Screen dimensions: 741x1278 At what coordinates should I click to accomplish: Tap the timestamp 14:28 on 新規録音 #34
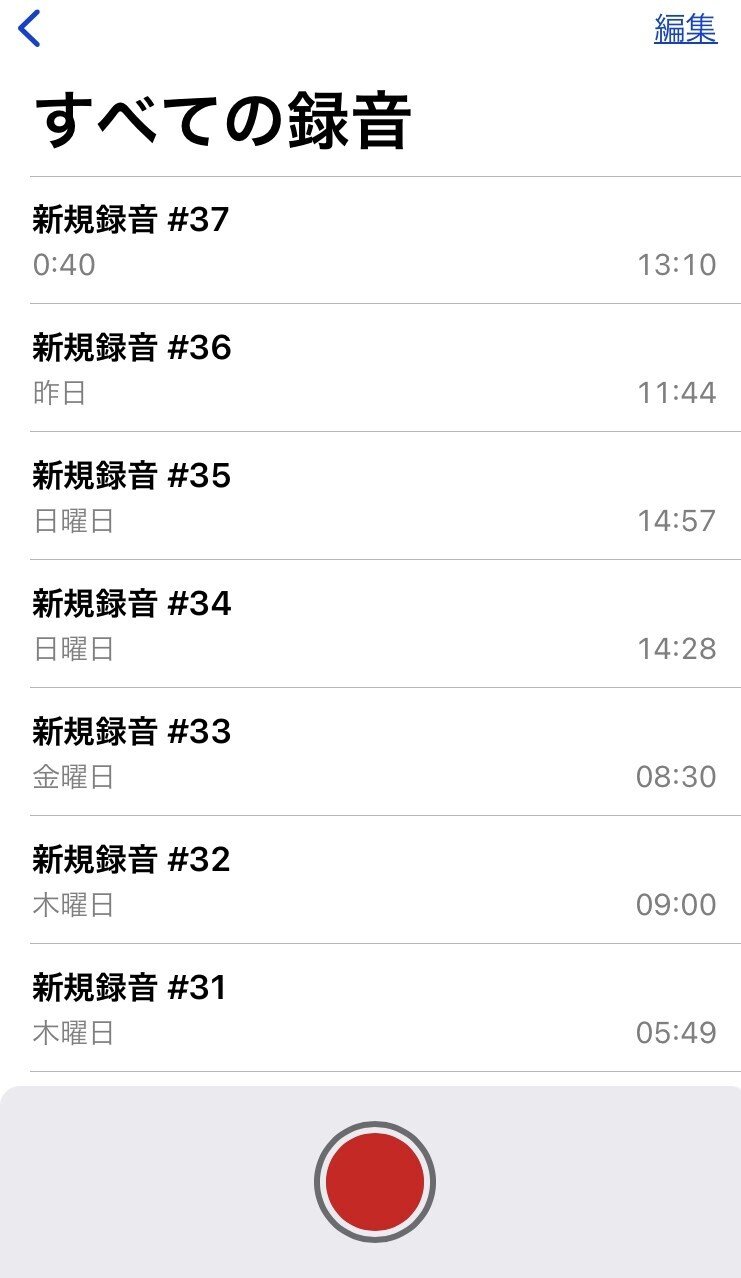coord(679,649)
